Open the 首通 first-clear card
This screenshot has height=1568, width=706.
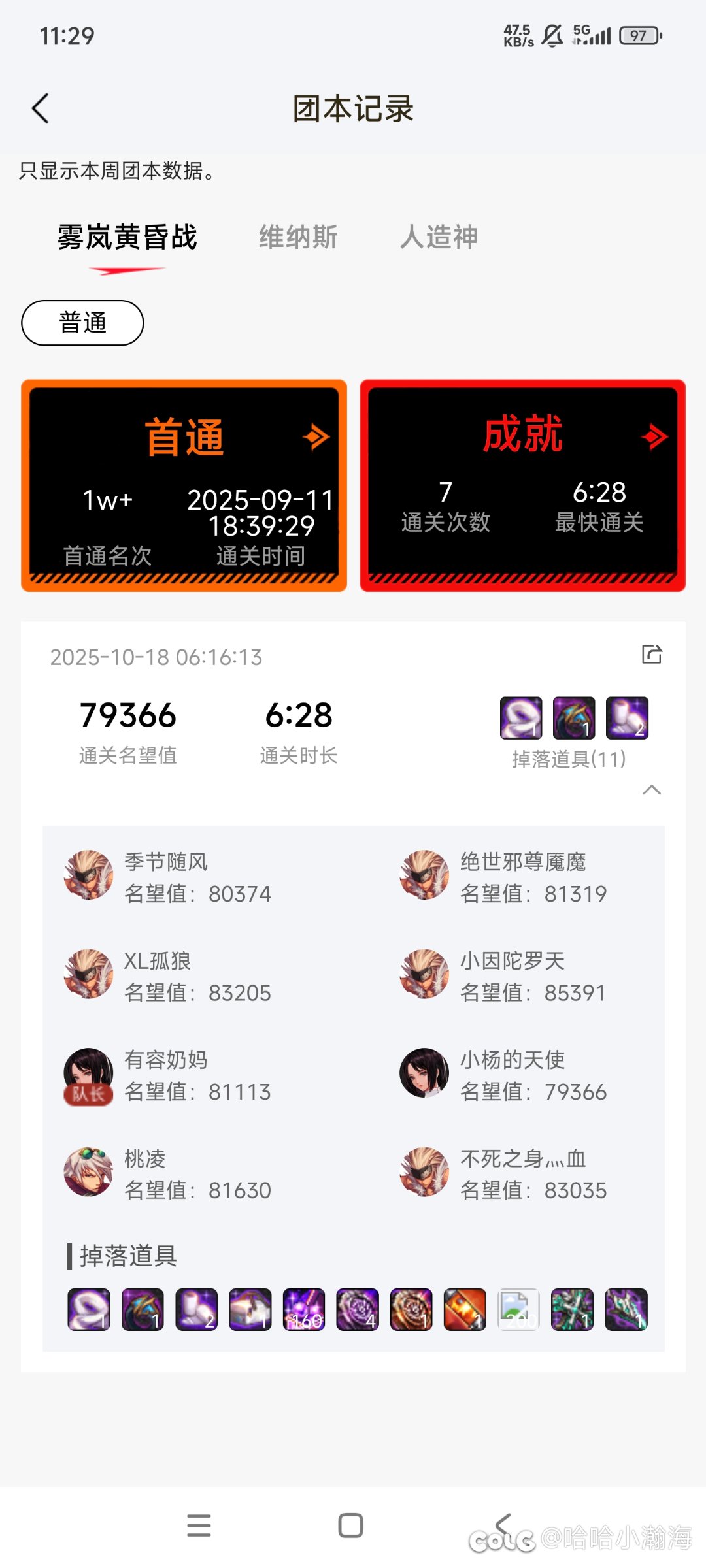pos(184,485)
